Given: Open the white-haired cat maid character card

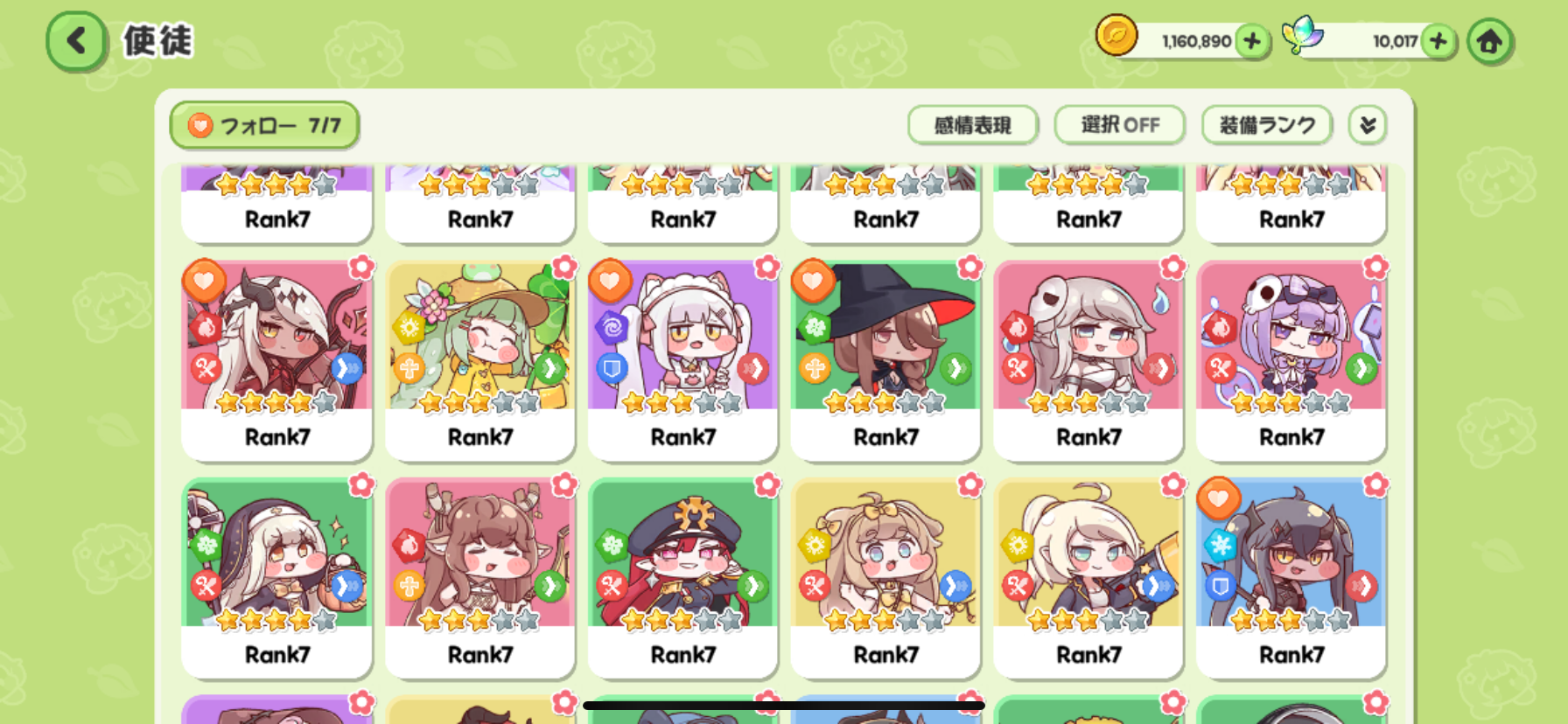Looking at the screenshot, I should click(x=682, y=359).
